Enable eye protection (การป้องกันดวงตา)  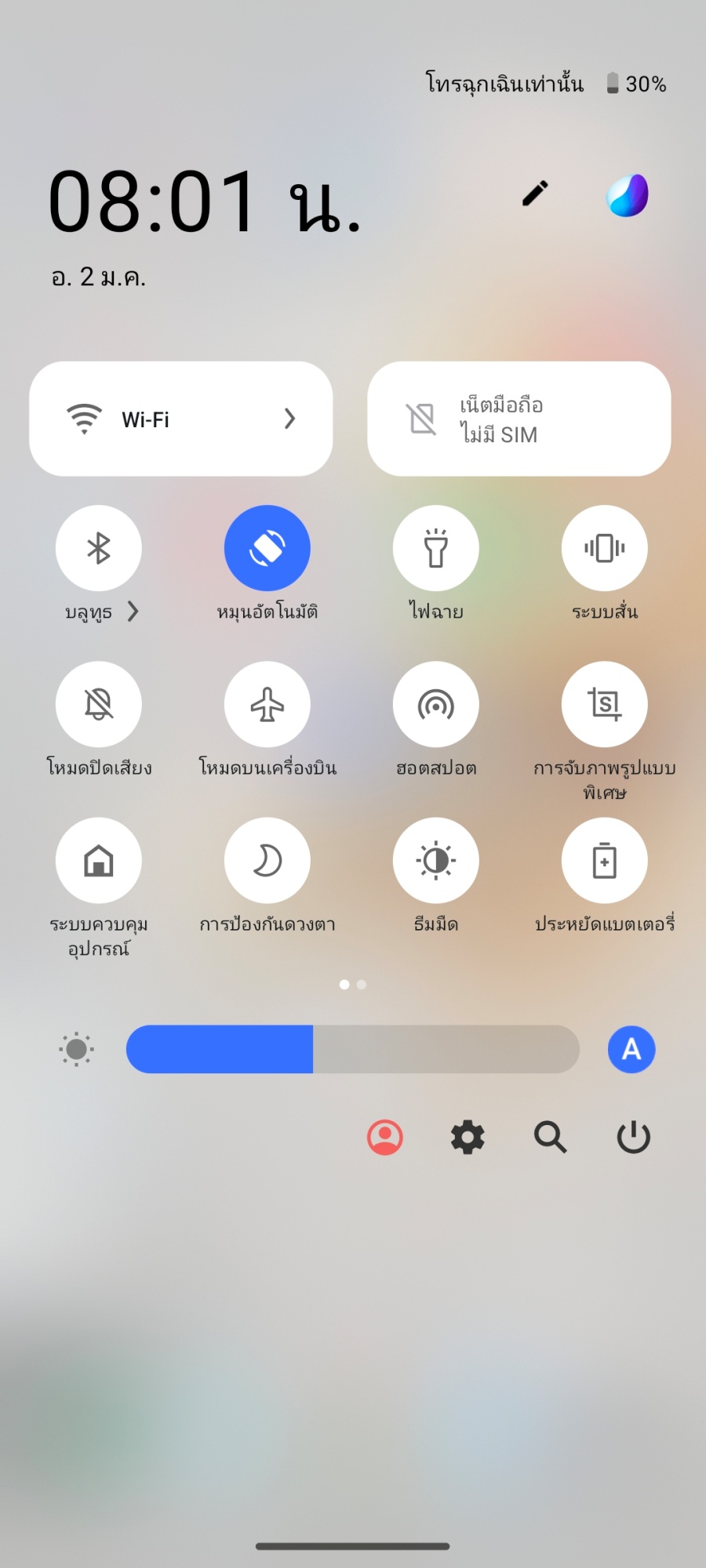tap(267, 860)
